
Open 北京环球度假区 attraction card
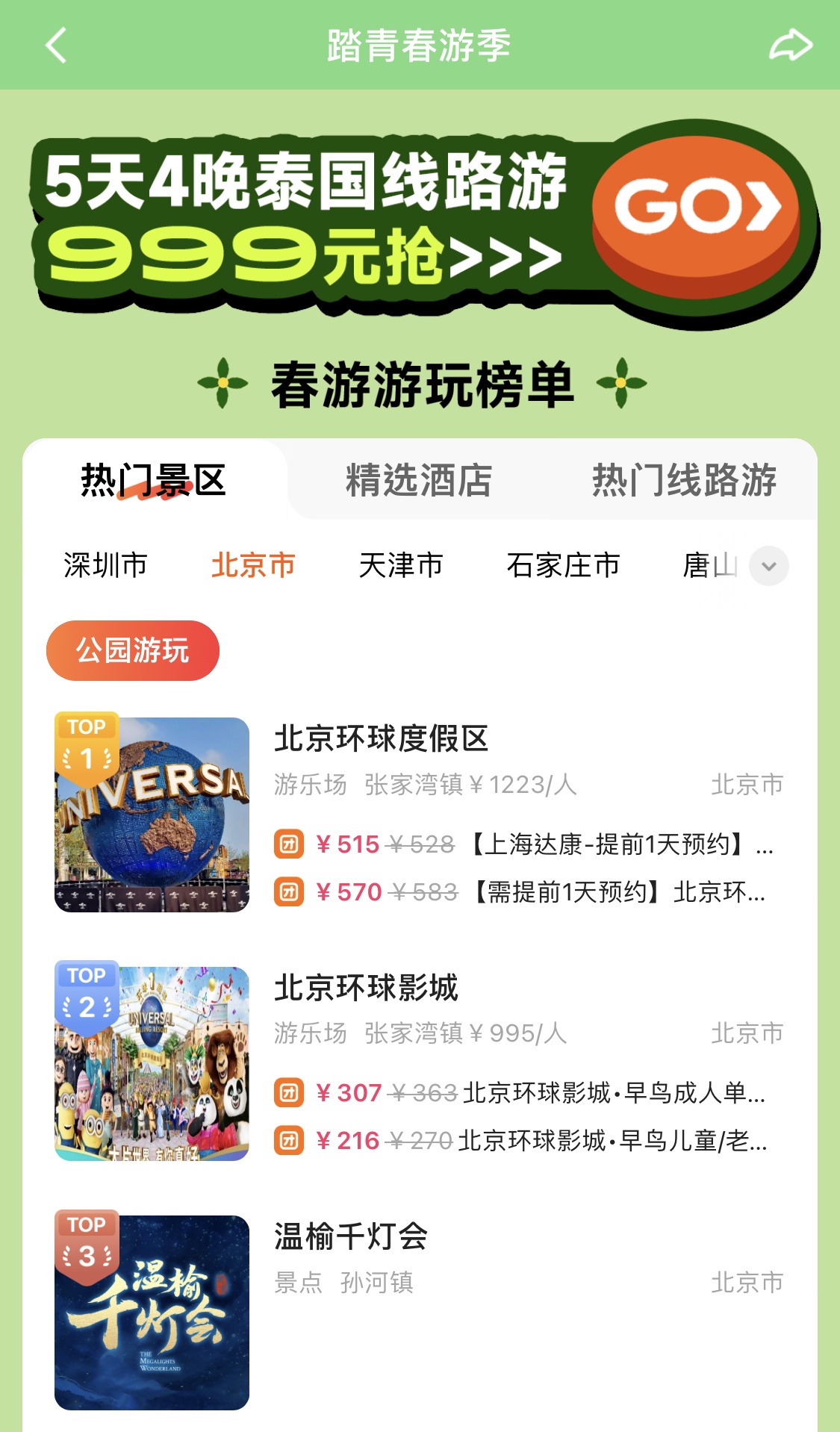381,739
